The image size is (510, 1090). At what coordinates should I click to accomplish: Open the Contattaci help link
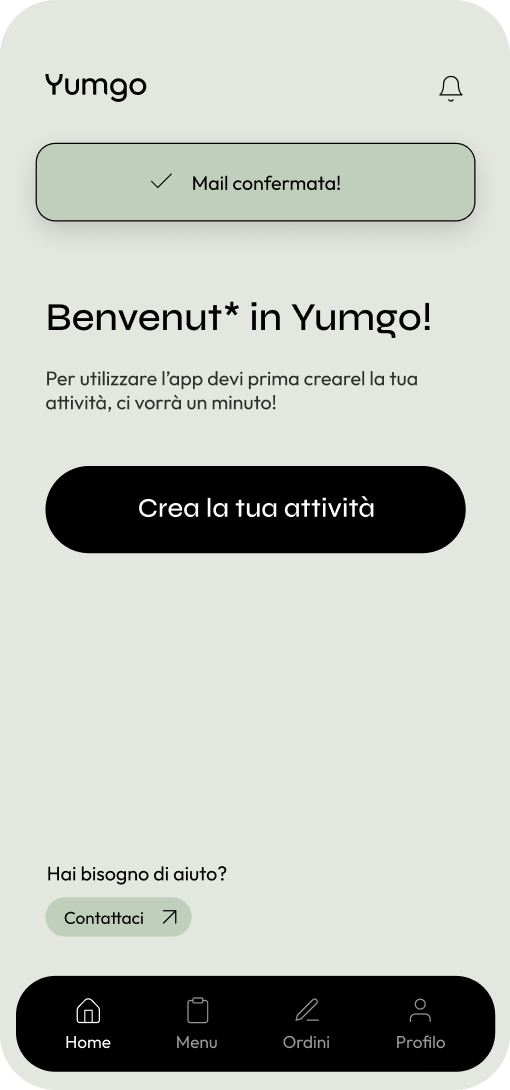119,918
